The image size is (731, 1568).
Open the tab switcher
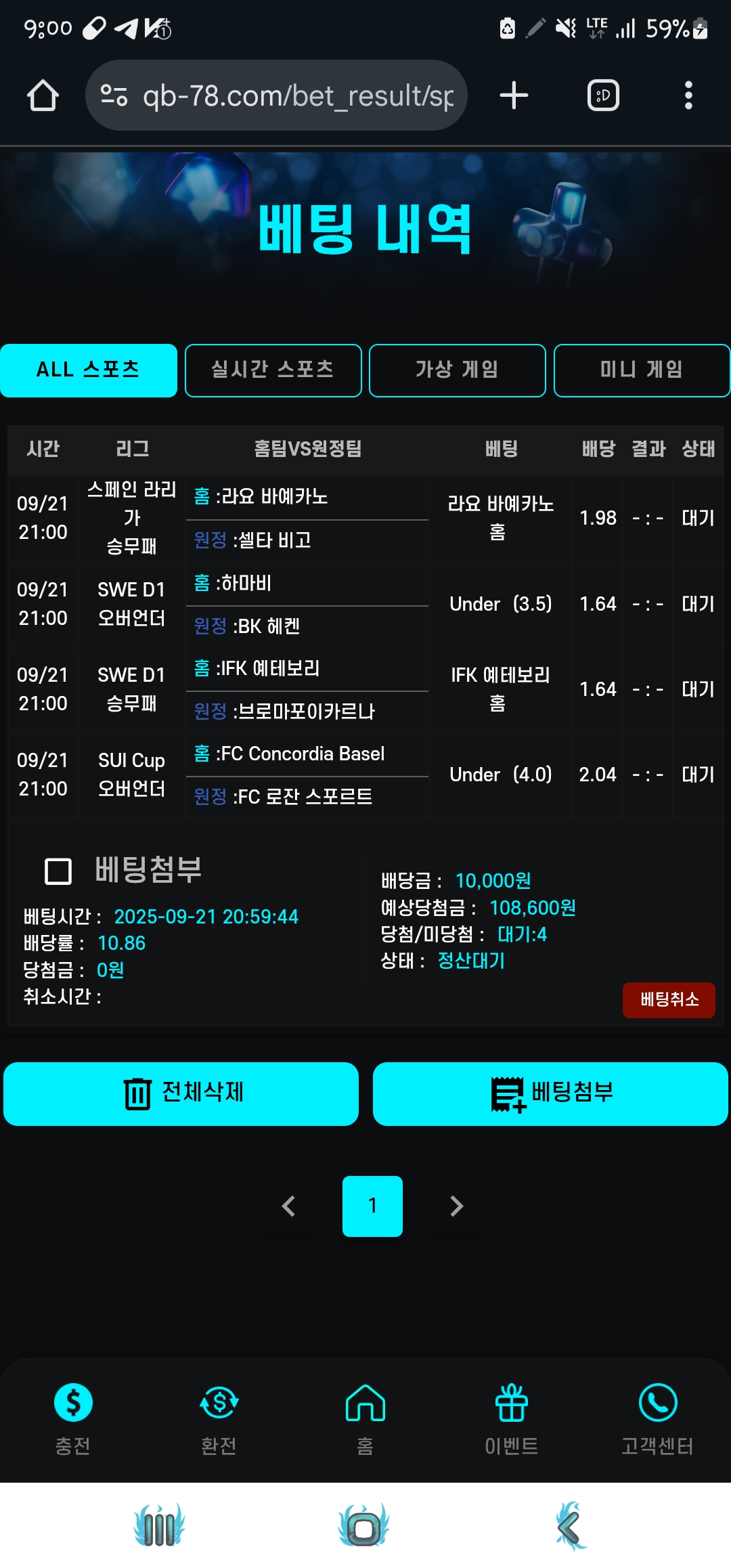[x=603, y=95]
